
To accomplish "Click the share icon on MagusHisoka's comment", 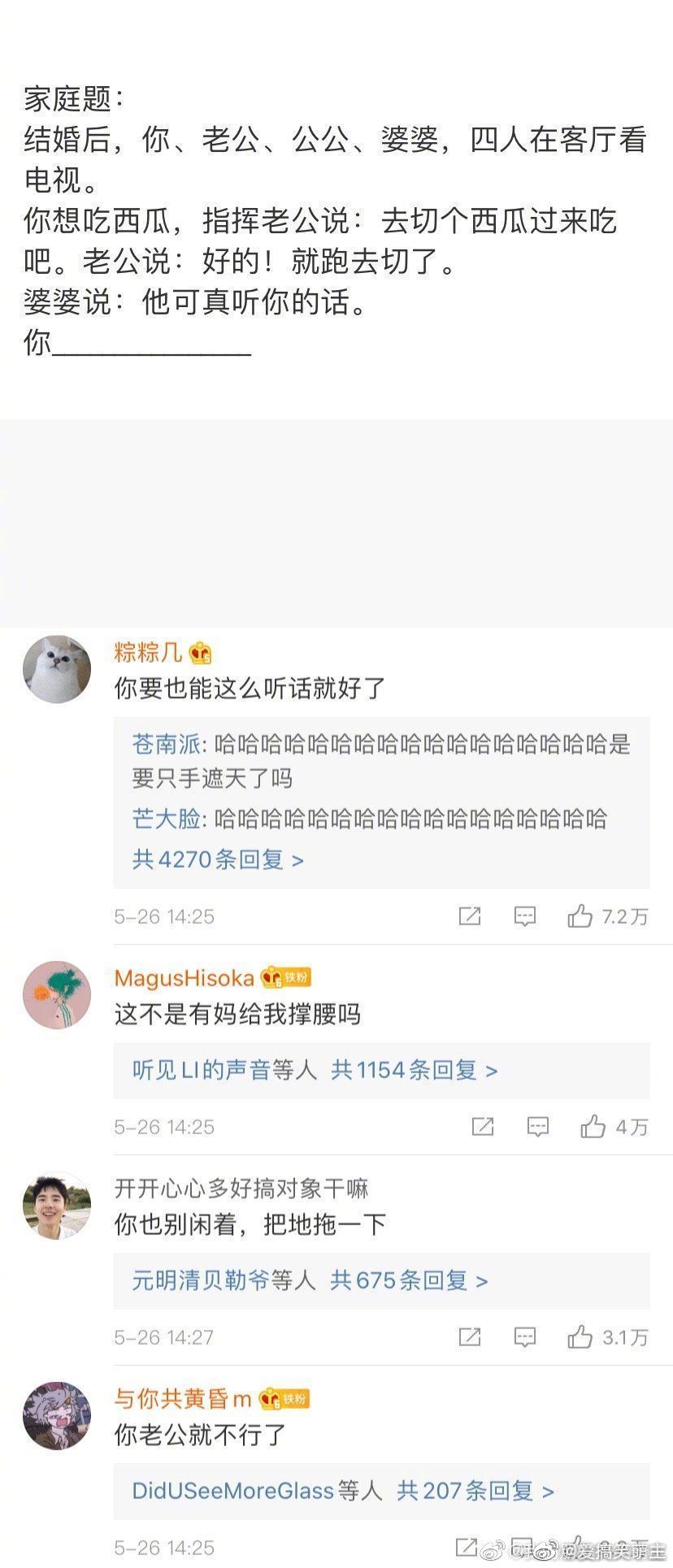I will pyautogui.click(x=484, y=1127).
